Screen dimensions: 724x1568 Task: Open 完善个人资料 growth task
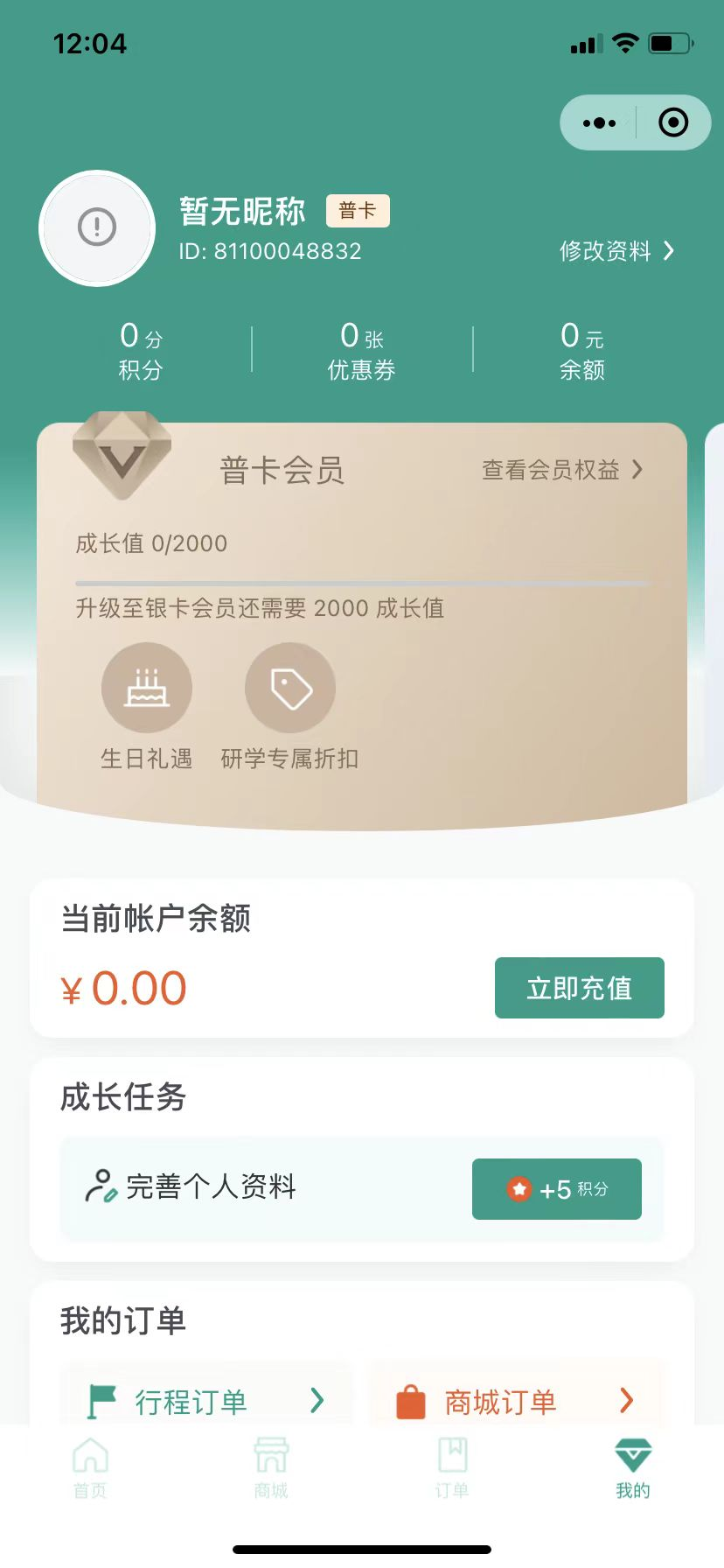[210, 1188]
